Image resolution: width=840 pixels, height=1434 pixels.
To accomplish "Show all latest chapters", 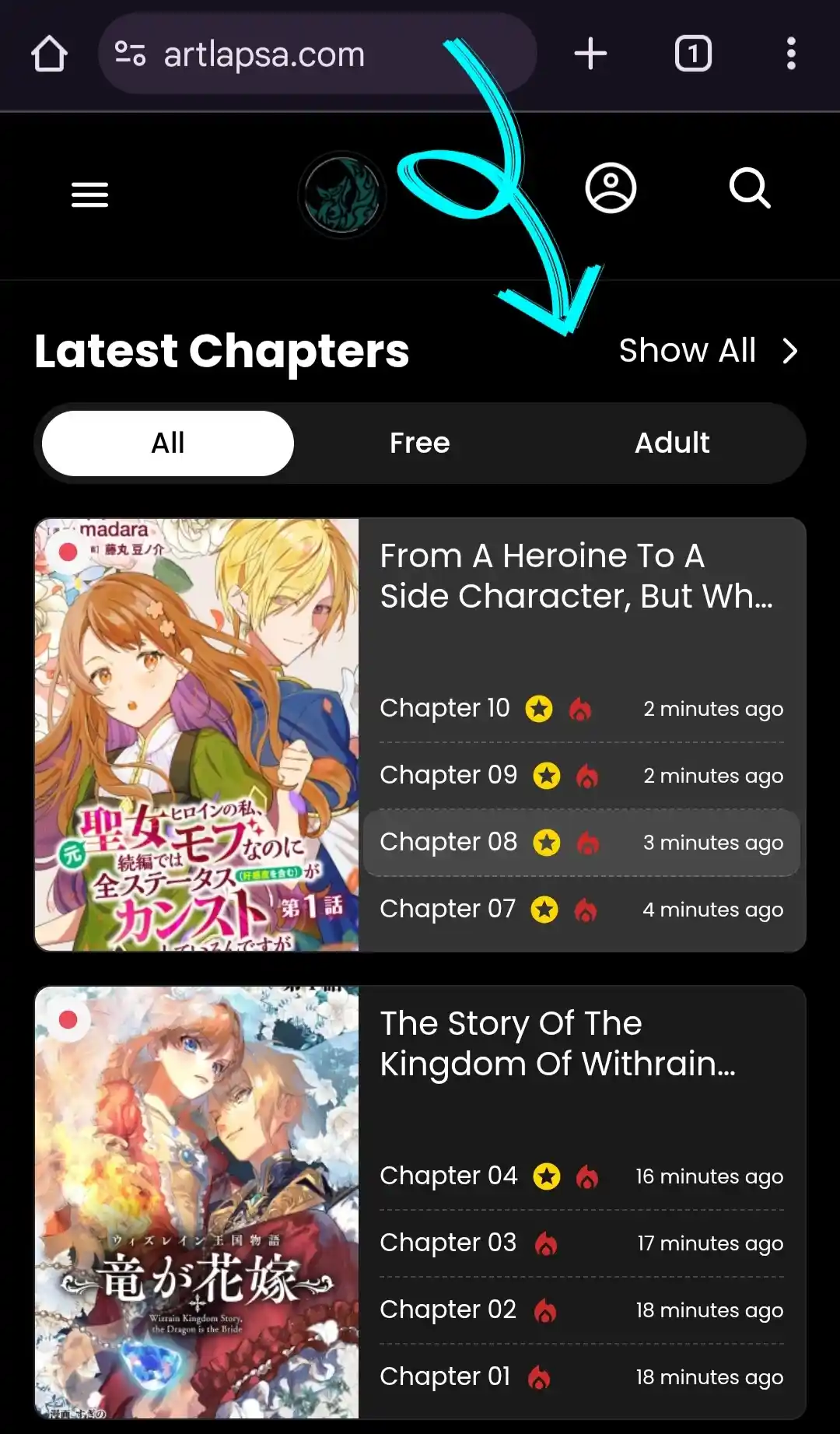I will click(x=709, y=351).
